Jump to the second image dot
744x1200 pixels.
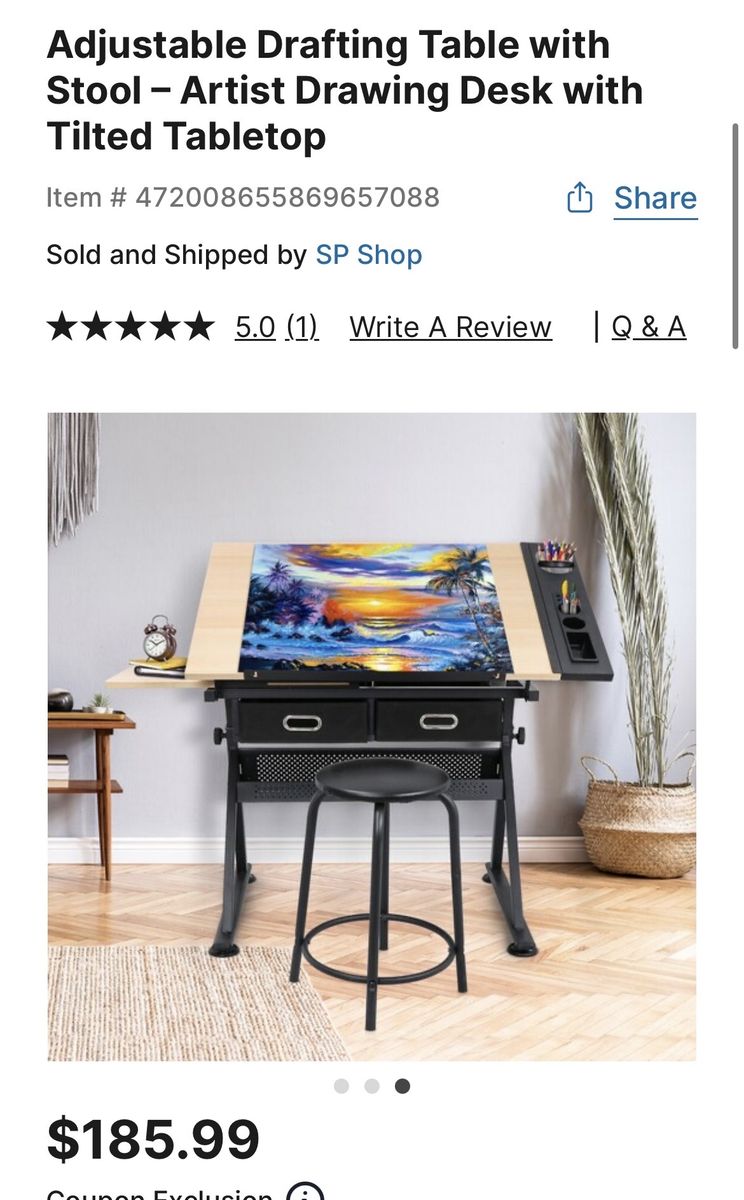coord(372,1086)
